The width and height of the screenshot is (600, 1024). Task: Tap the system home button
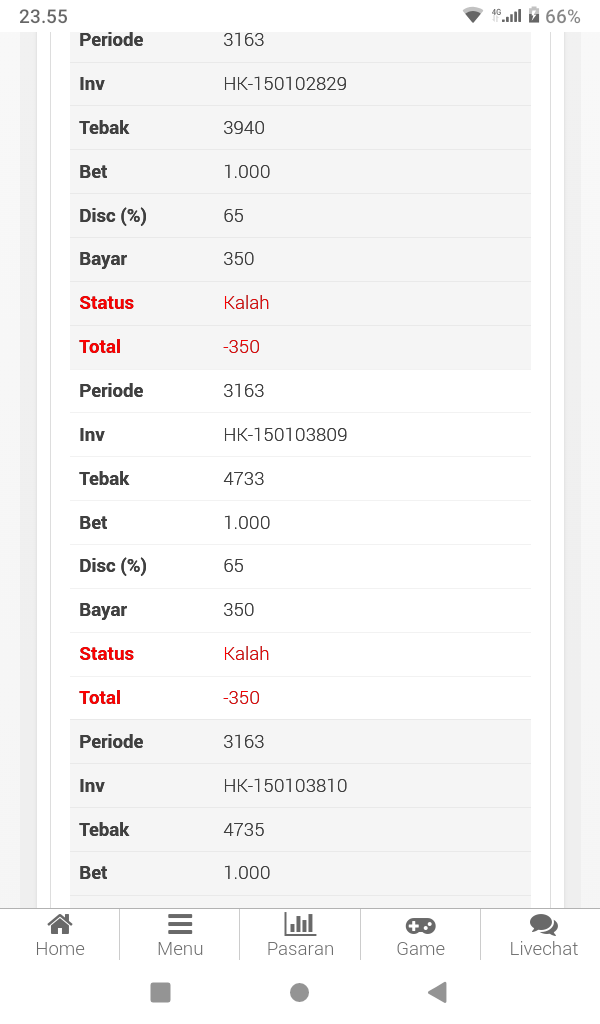(299, 992)
